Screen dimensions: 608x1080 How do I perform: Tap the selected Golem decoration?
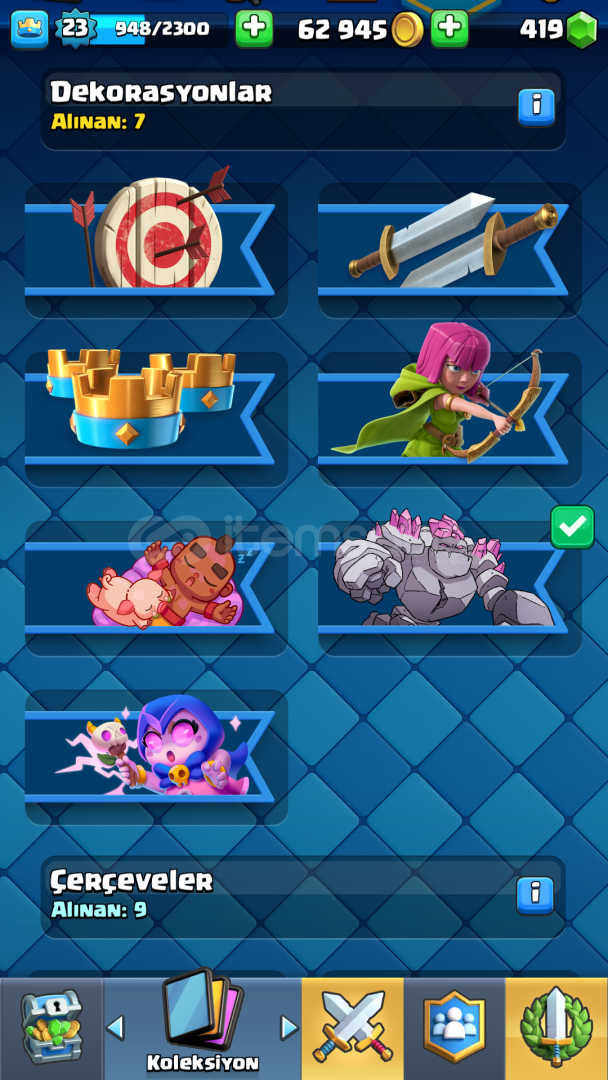[x=450, y=587]
